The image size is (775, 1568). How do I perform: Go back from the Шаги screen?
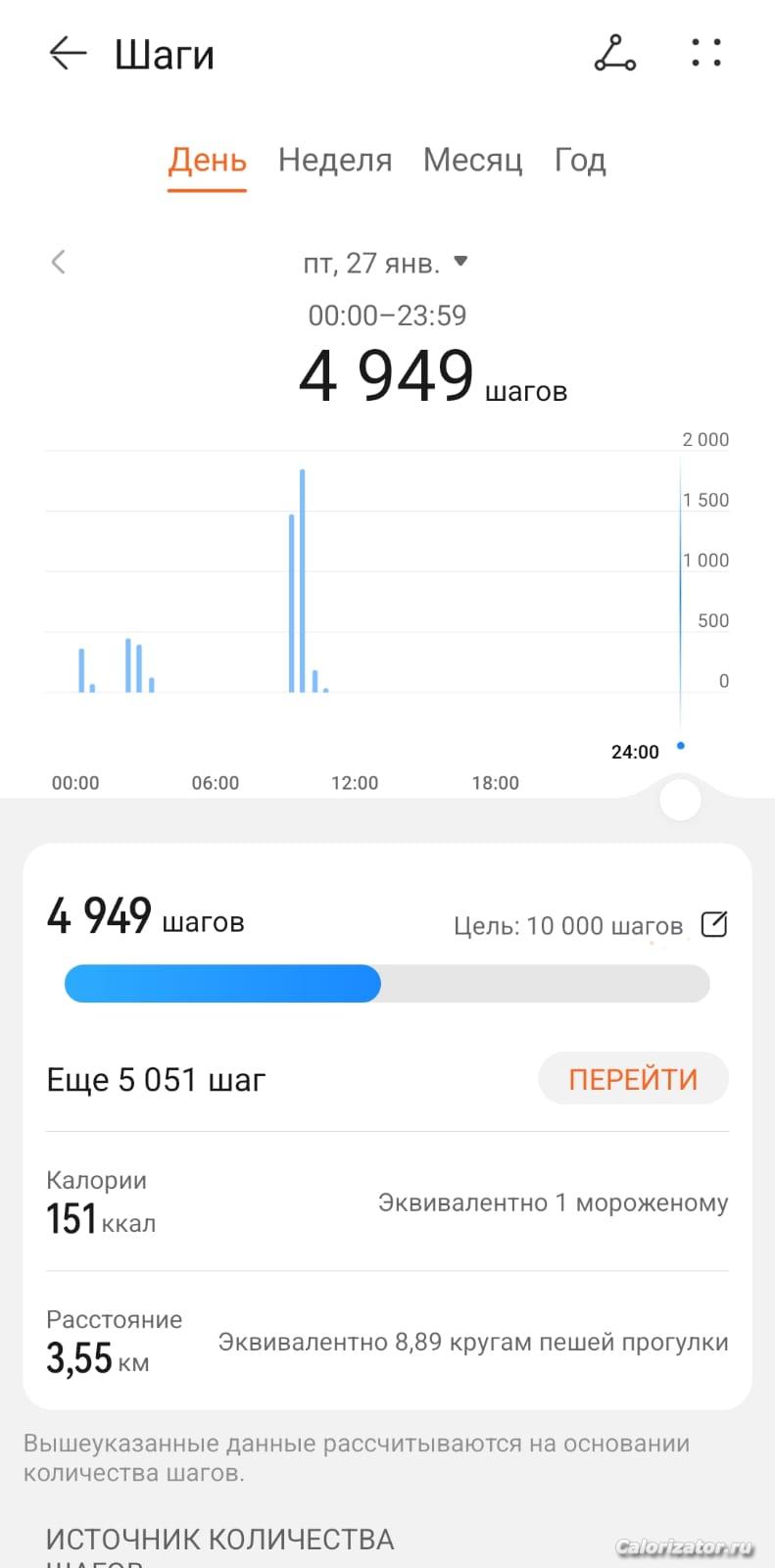(x=68, y=54)
